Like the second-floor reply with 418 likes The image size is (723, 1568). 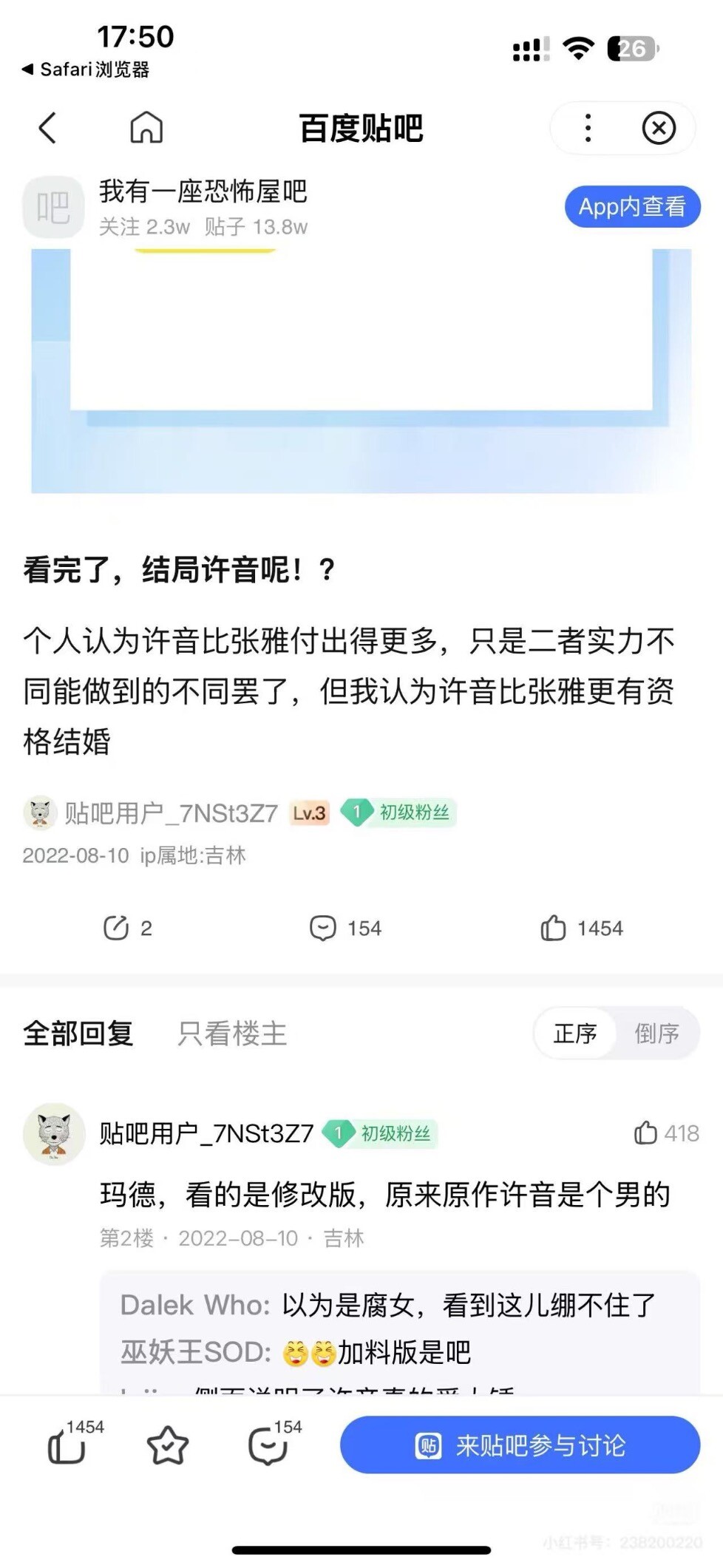coord(666,1133)
